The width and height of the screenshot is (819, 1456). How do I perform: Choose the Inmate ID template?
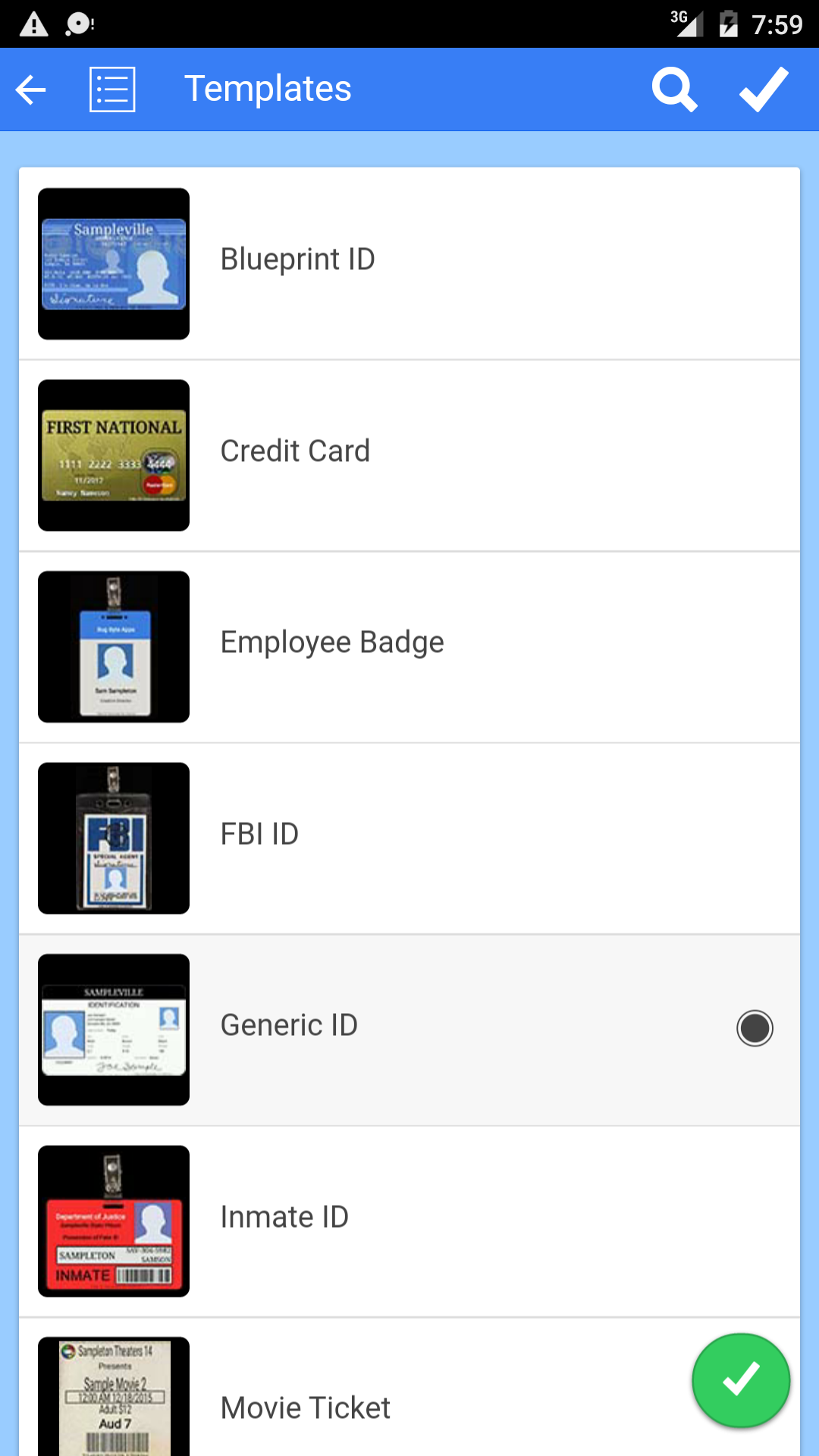point(409,1221)
